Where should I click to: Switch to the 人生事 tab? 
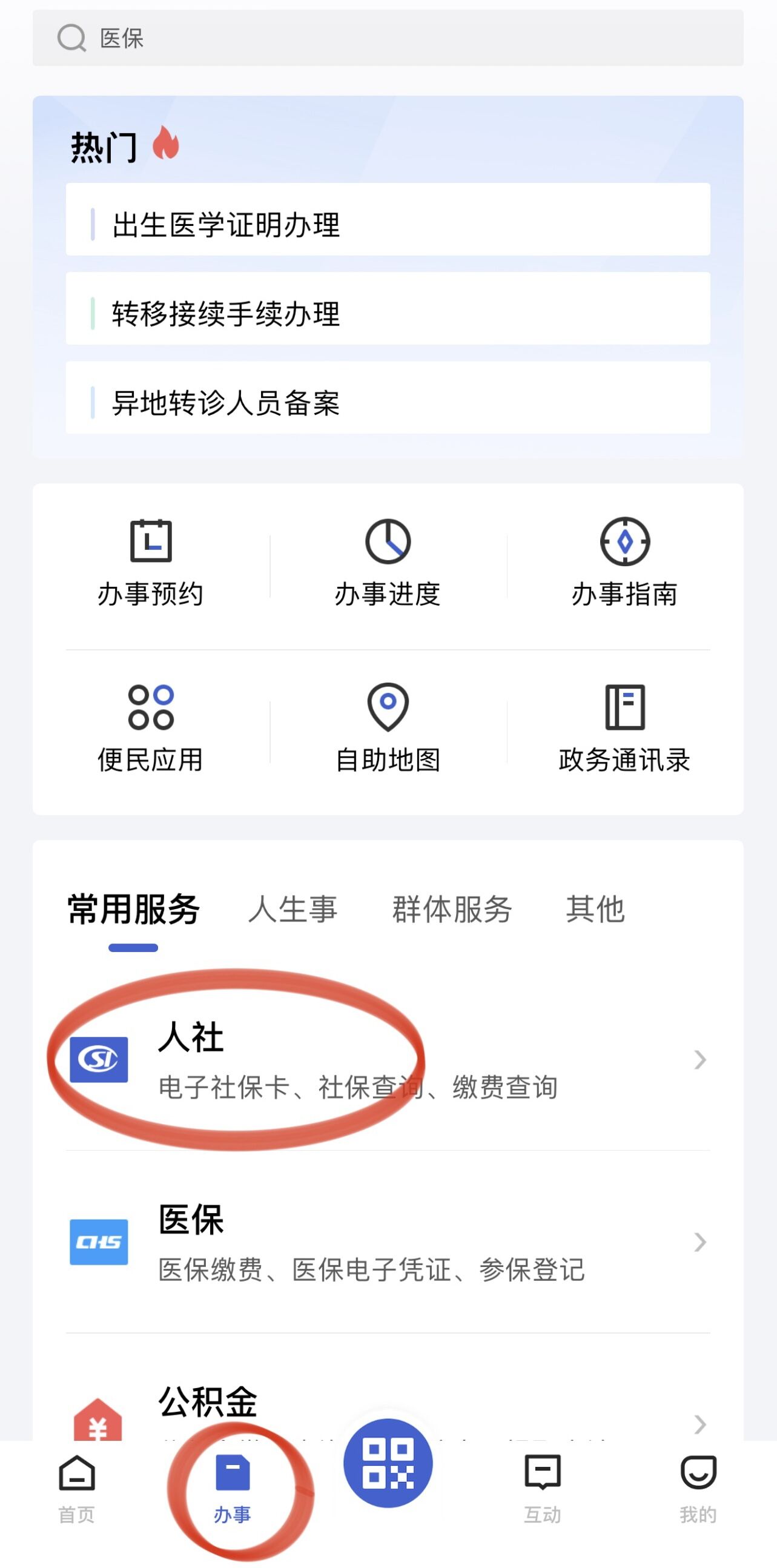(x=293, y=910)
